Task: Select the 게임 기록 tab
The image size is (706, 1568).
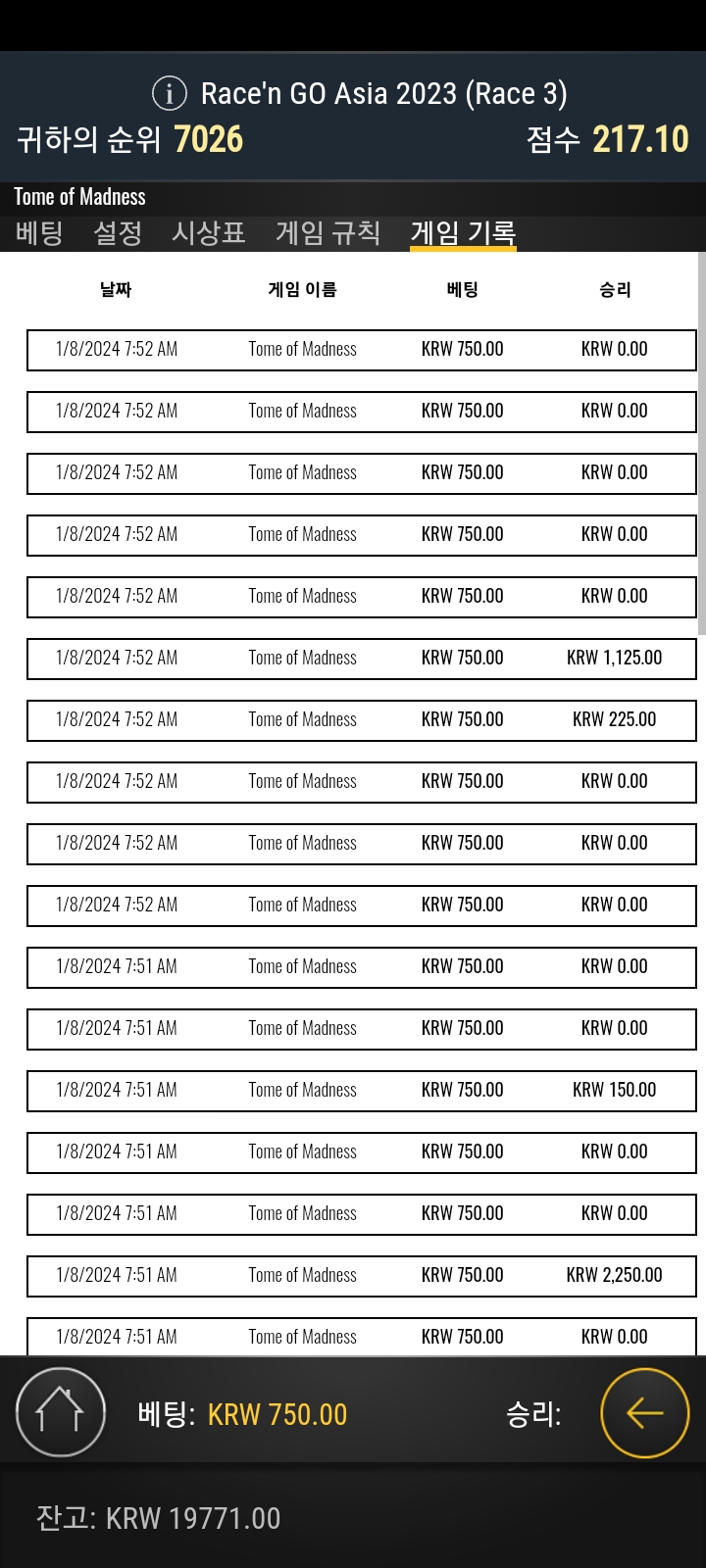Action: [463, 233]
